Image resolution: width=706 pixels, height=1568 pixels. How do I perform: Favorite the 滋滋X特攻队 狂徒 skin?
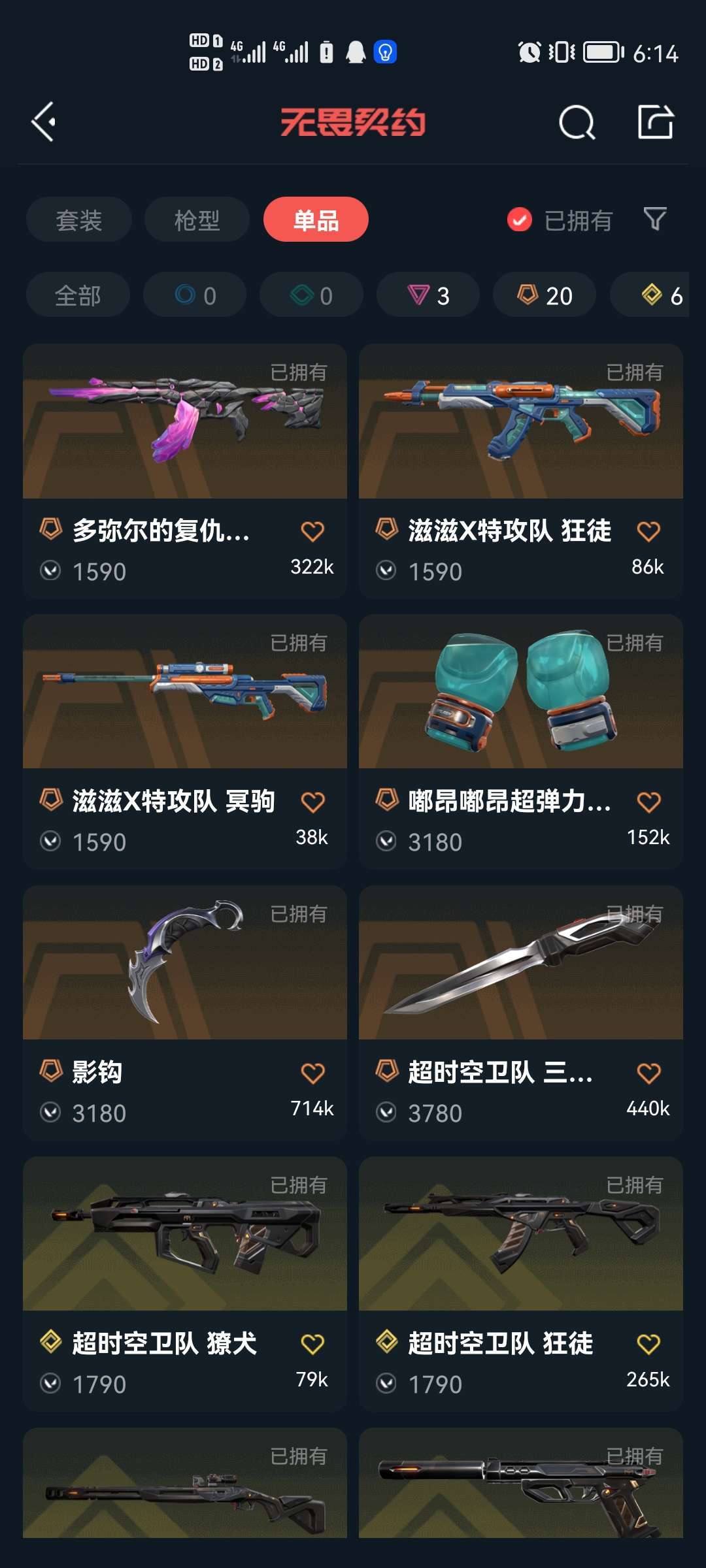coord(650,531)
